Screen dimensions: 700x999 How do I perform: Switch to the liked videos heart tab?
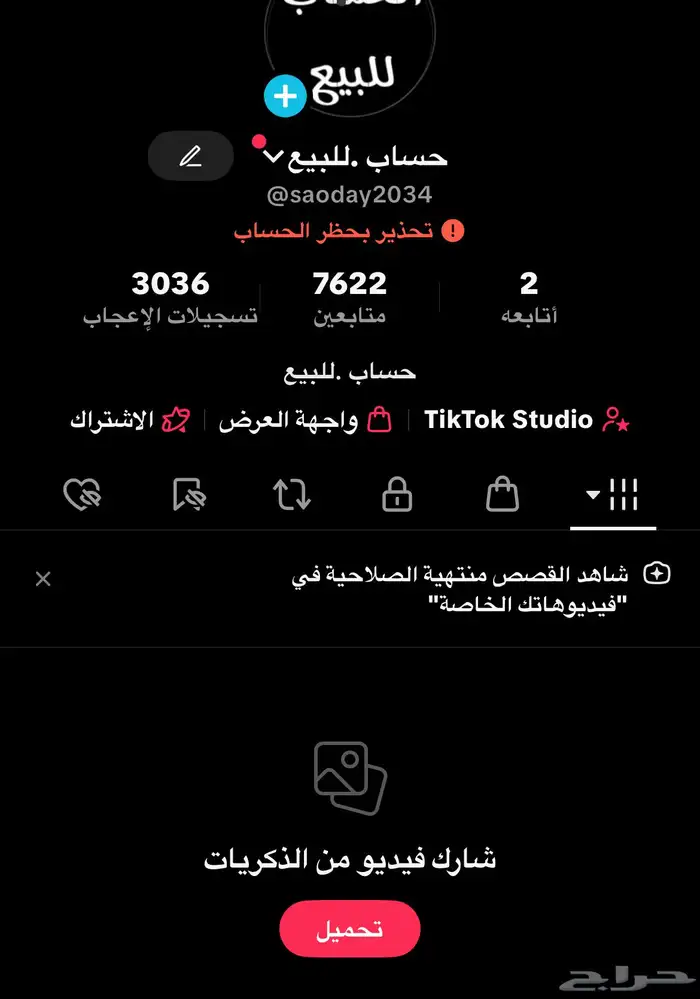tap(82, 494)
